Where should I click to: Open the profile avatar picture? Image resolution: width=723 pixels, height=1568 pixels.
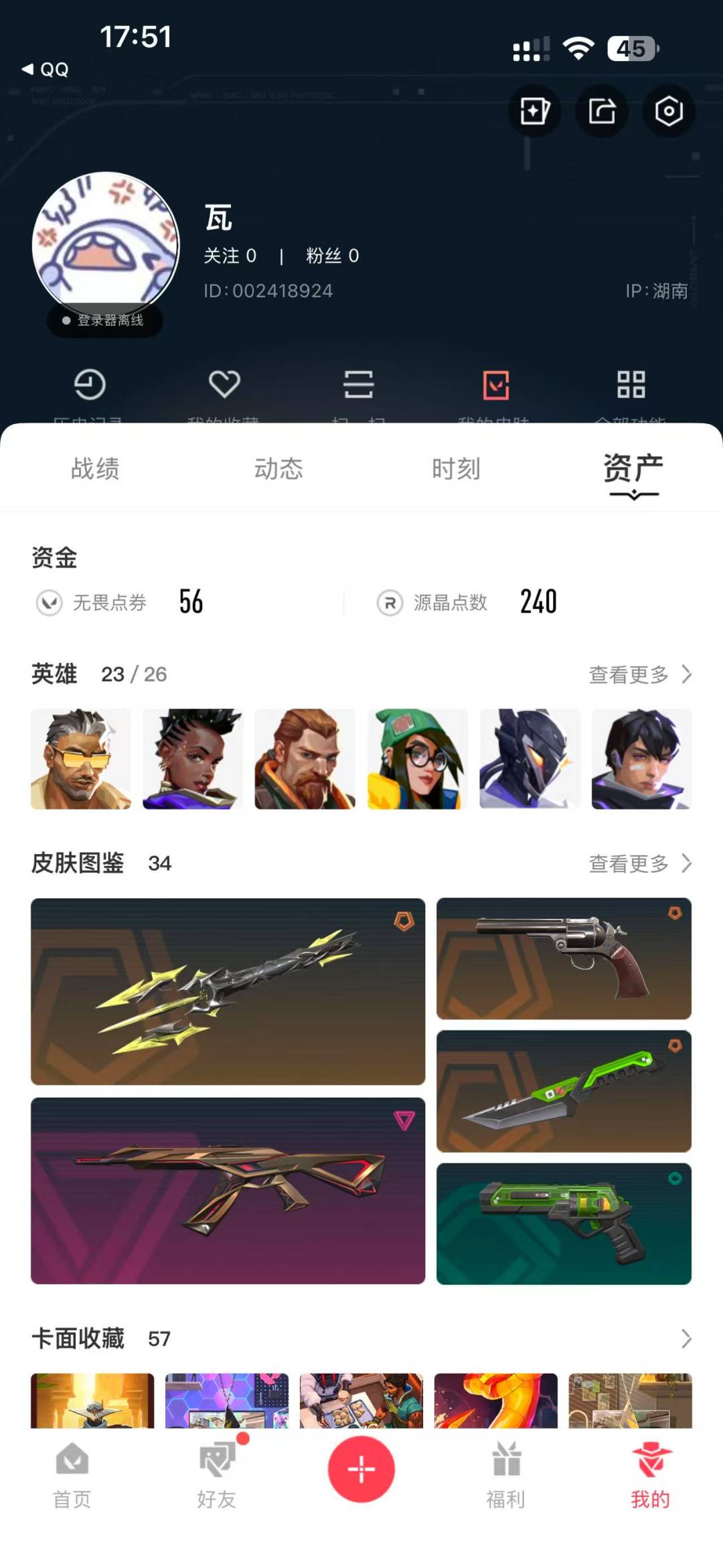[x=106, y=245]
